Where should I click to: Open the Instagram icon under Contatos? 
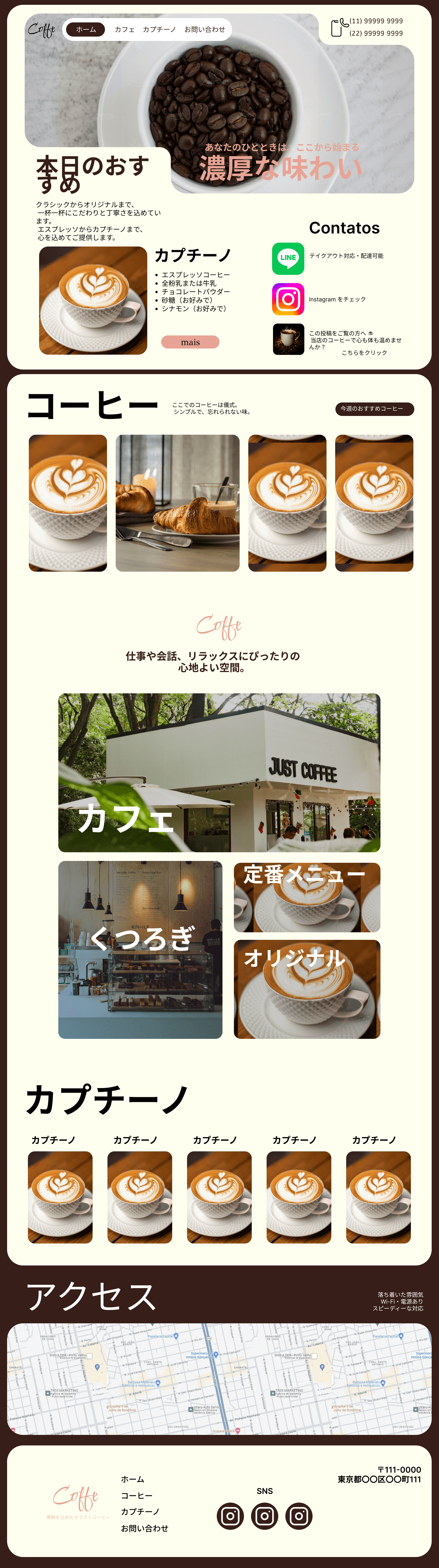[x=288, y=299]
